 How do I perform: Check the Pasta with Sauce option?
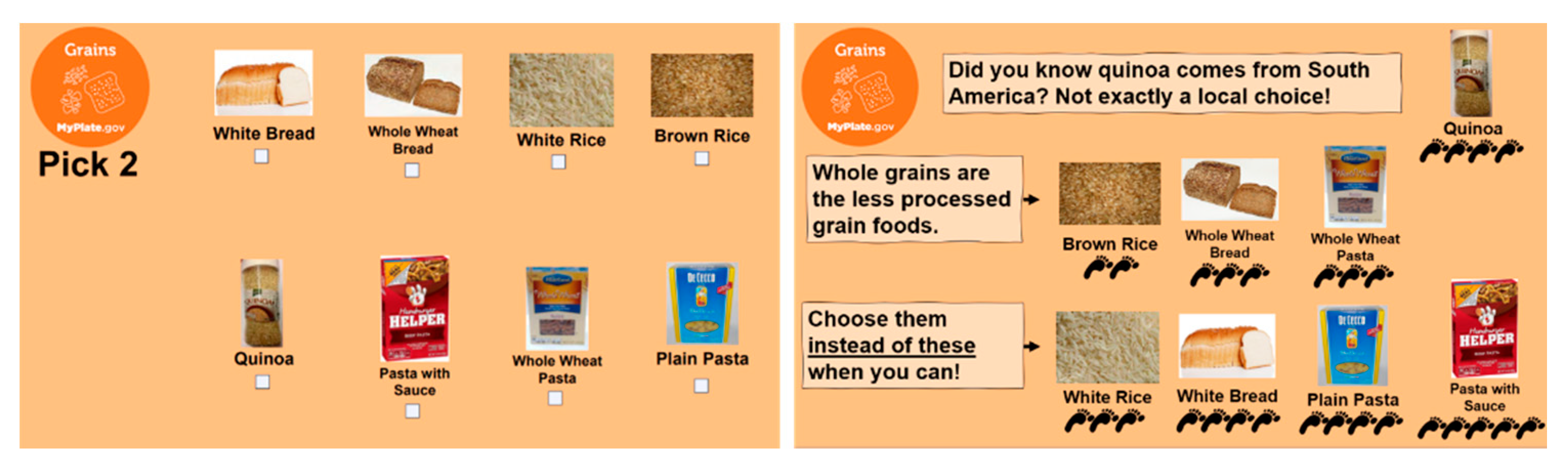click(413, 411)
